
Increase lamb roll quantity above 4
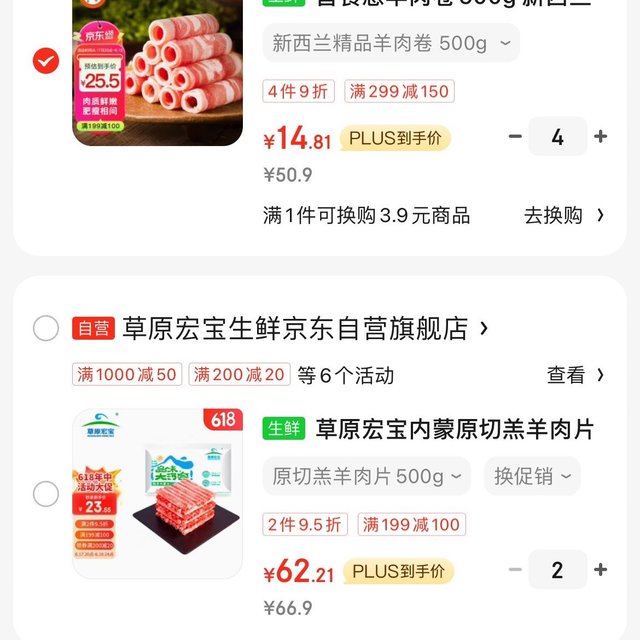click(600, 137)
